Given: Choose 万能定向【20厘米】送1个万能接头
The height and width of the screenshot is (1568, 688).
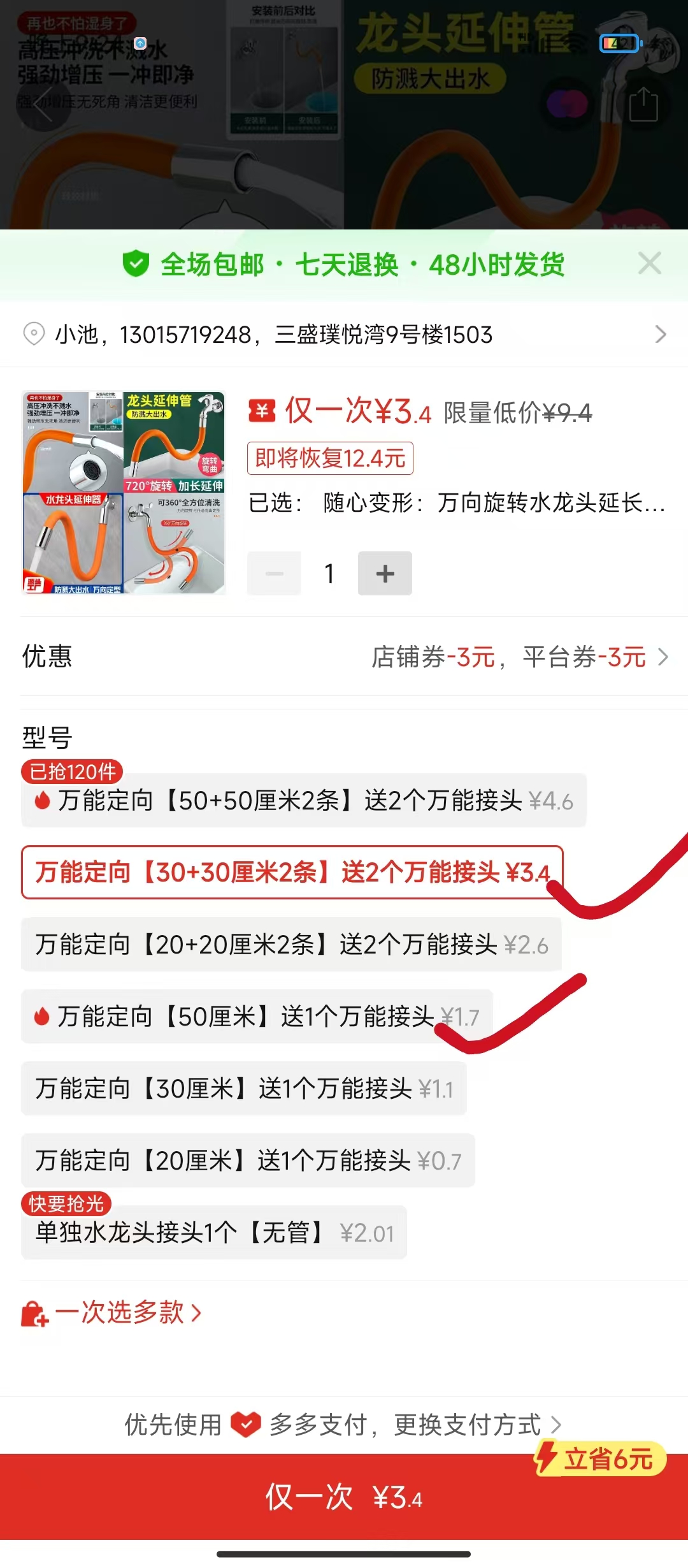Looking at the screenshot, I should (x=248, y=1161).
